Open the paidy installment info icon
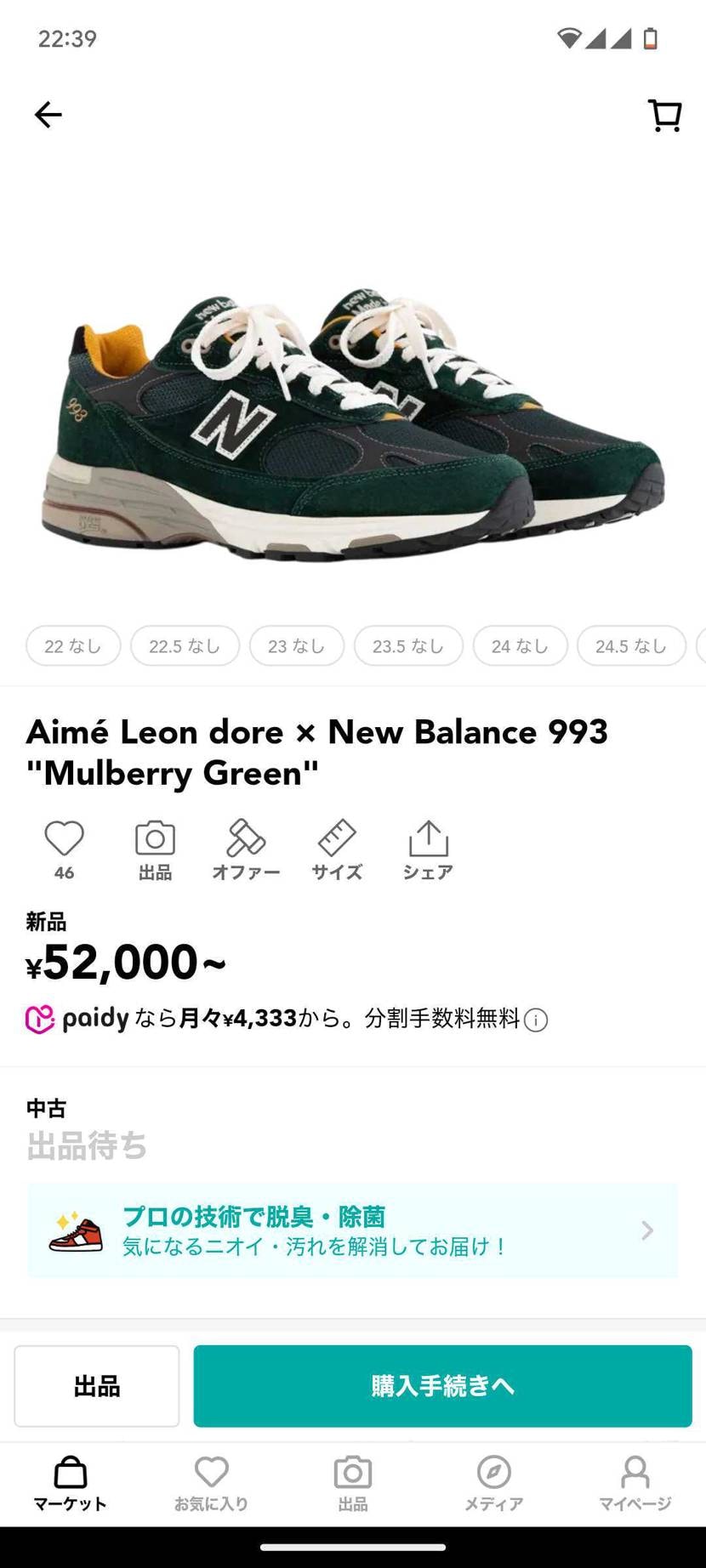The height and width of the screenshot is (1568, 706). [x=536, y=1020]
